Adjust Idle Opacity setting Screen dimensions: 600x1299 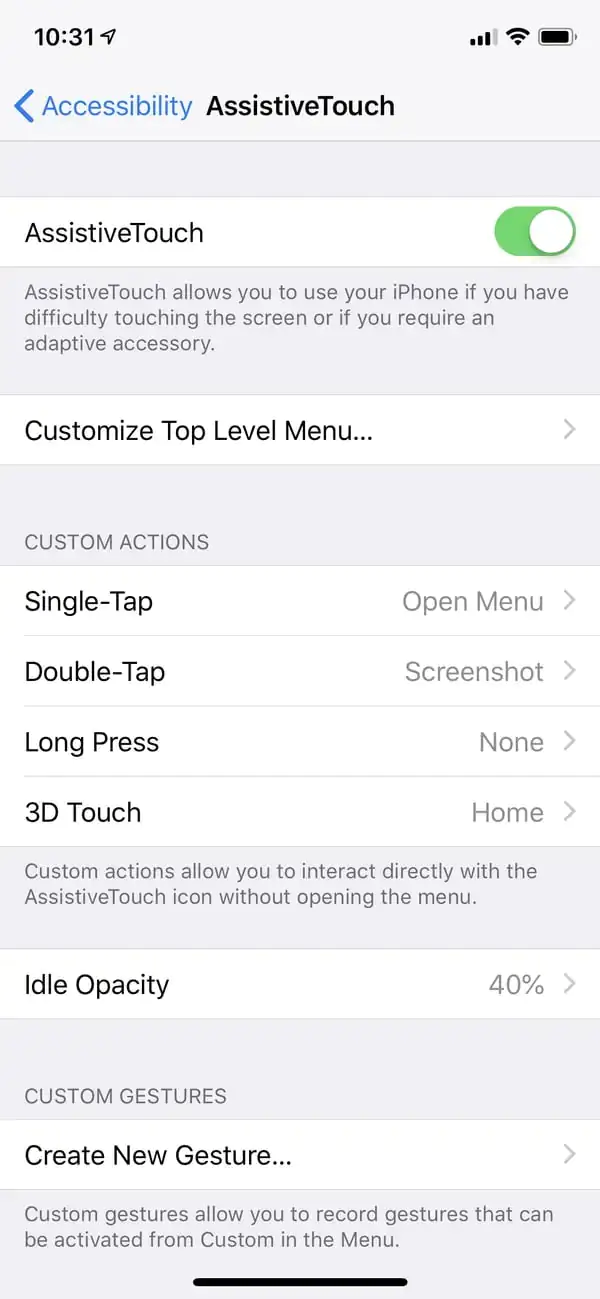point(300,984)
